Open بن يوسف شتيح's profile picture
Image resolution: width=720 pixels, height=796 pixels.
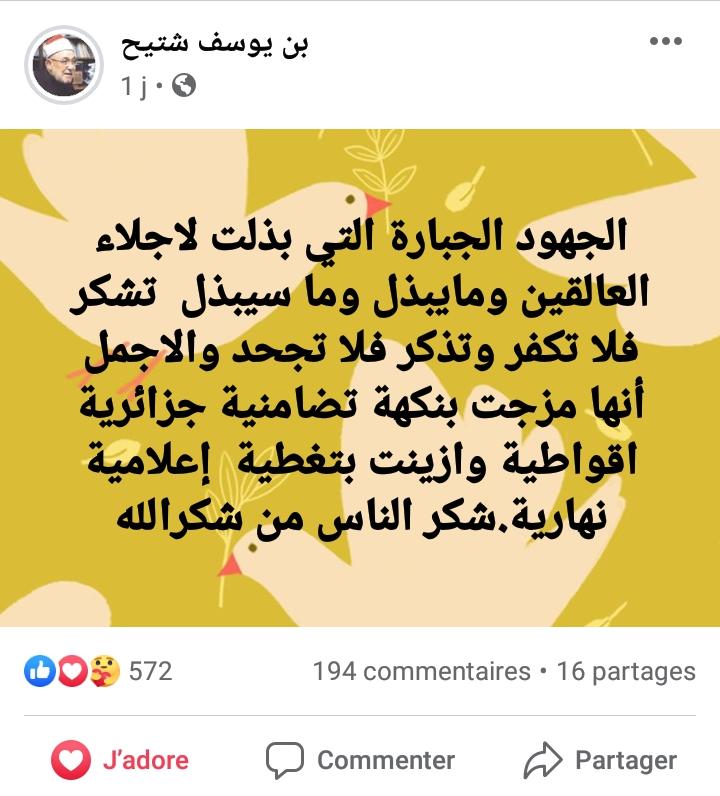point(63,65)
